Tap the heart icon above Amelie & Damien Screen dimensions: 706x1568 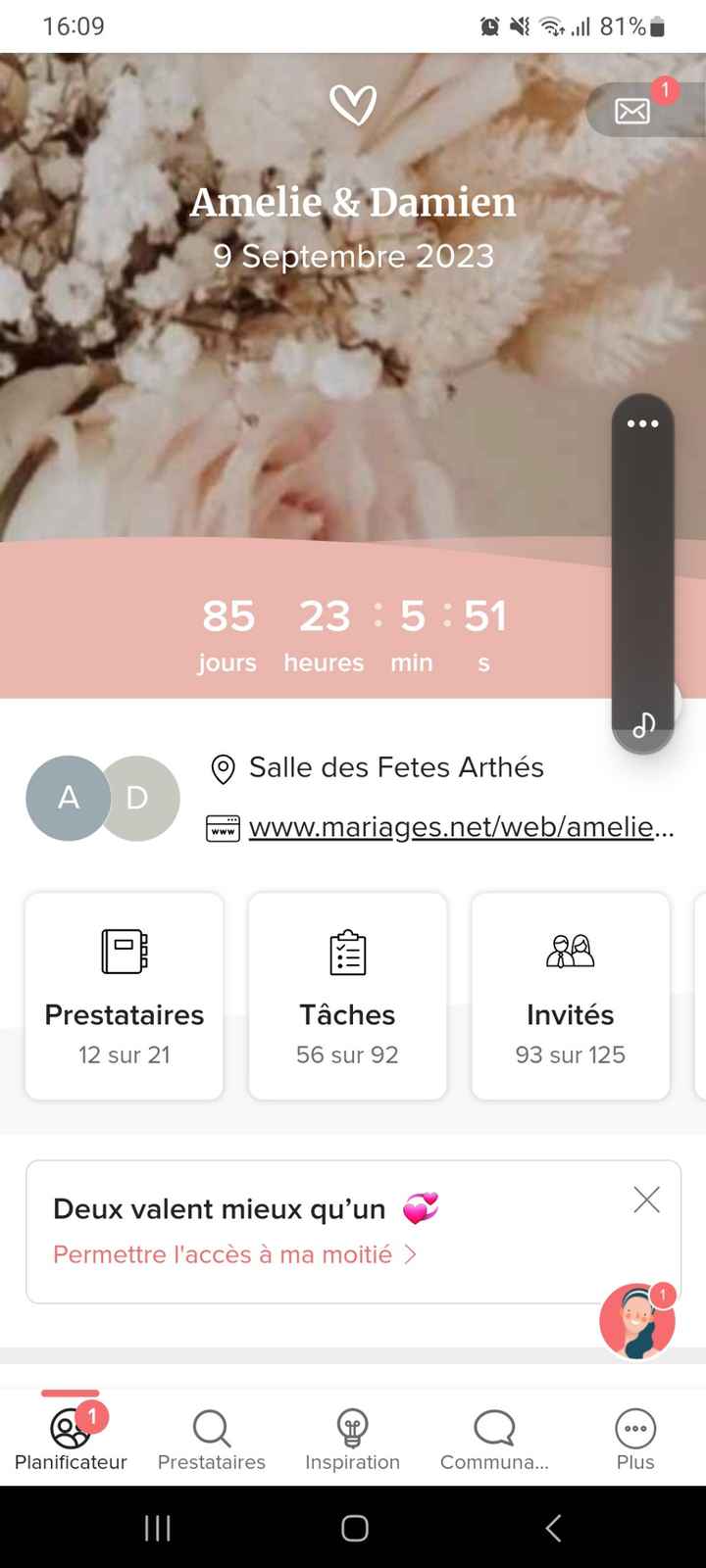coord(354,103)
